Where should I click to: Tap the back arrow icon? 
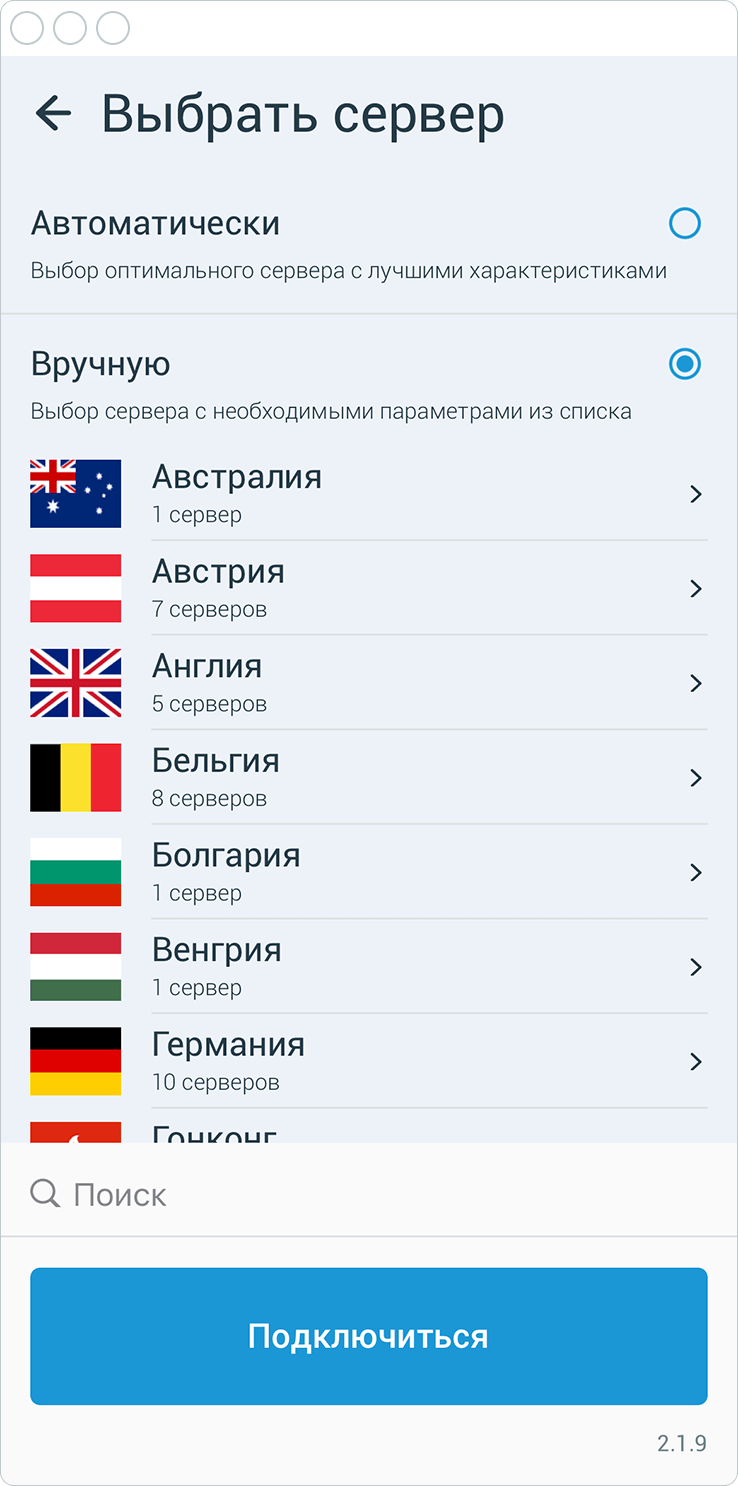point(52,112)
